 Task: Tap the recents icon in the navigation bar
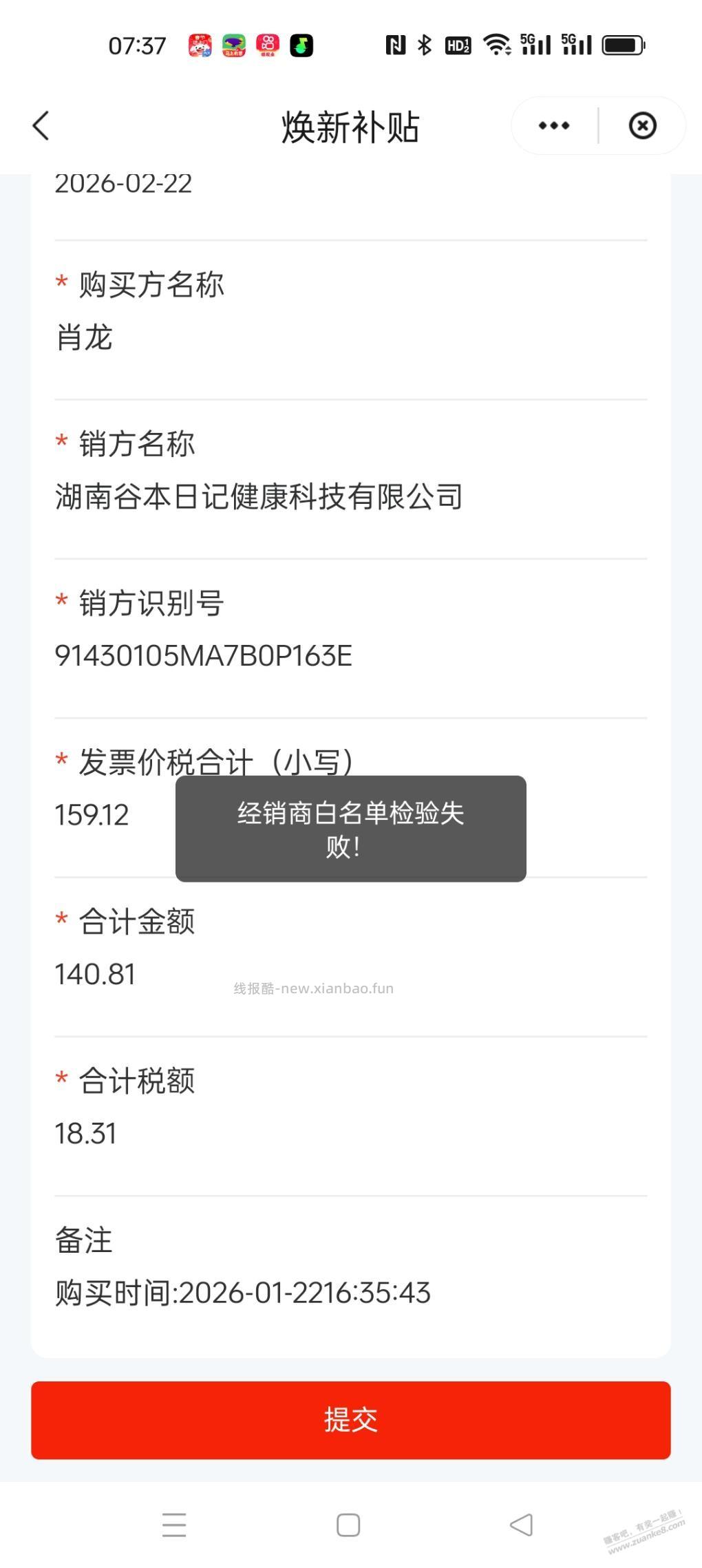click(x=175, y=1525)
